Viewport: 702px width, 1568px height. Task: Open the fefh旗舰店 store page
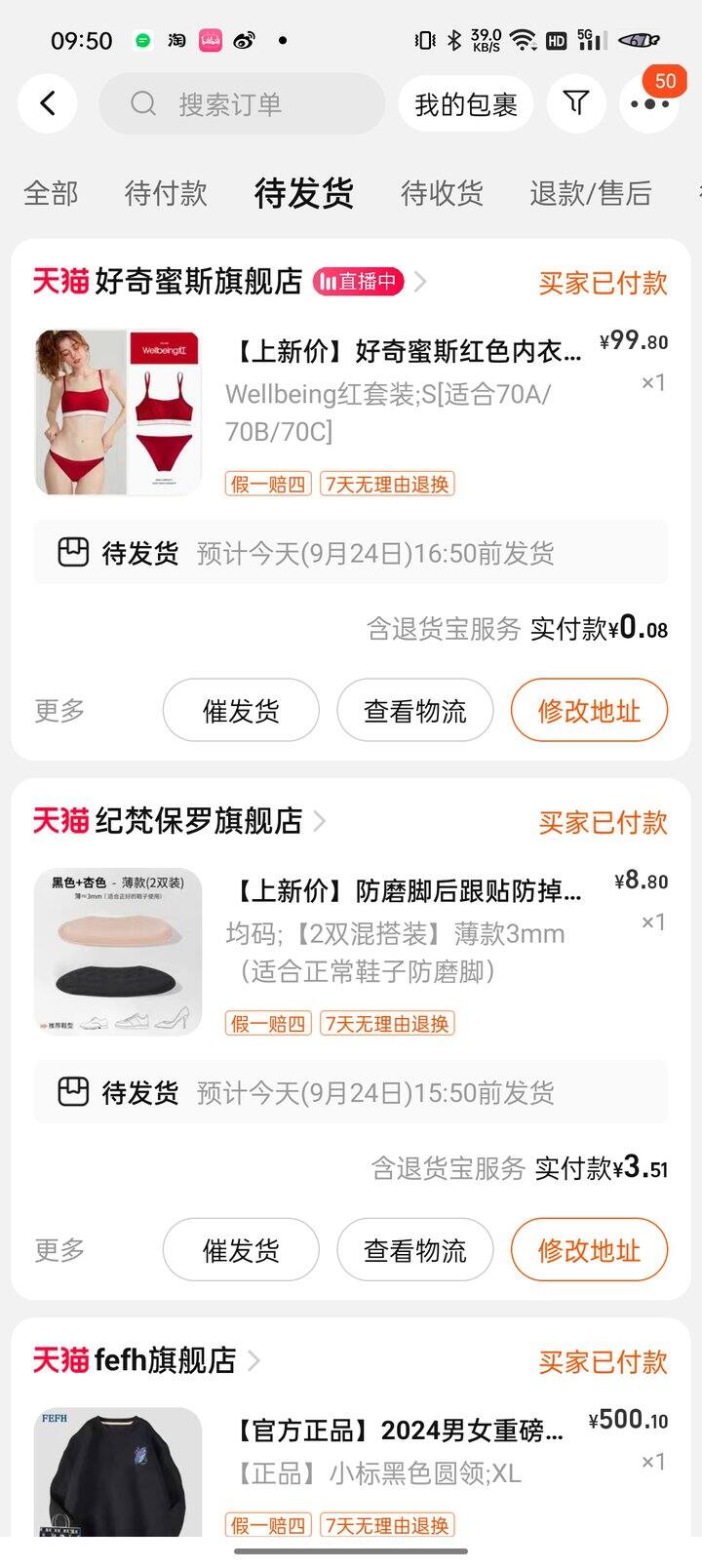tap(165, 1360)
